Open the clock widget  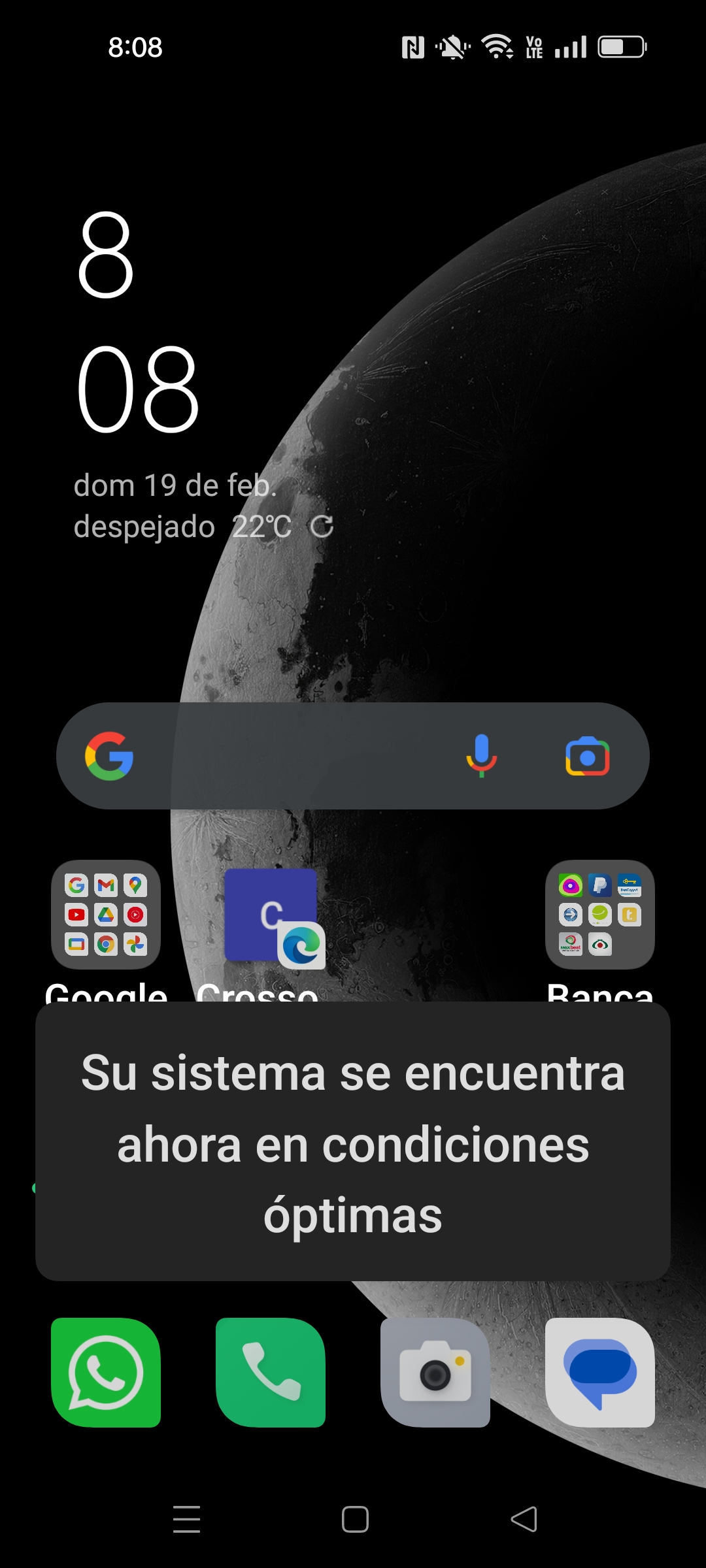click(x=137, y=321)
